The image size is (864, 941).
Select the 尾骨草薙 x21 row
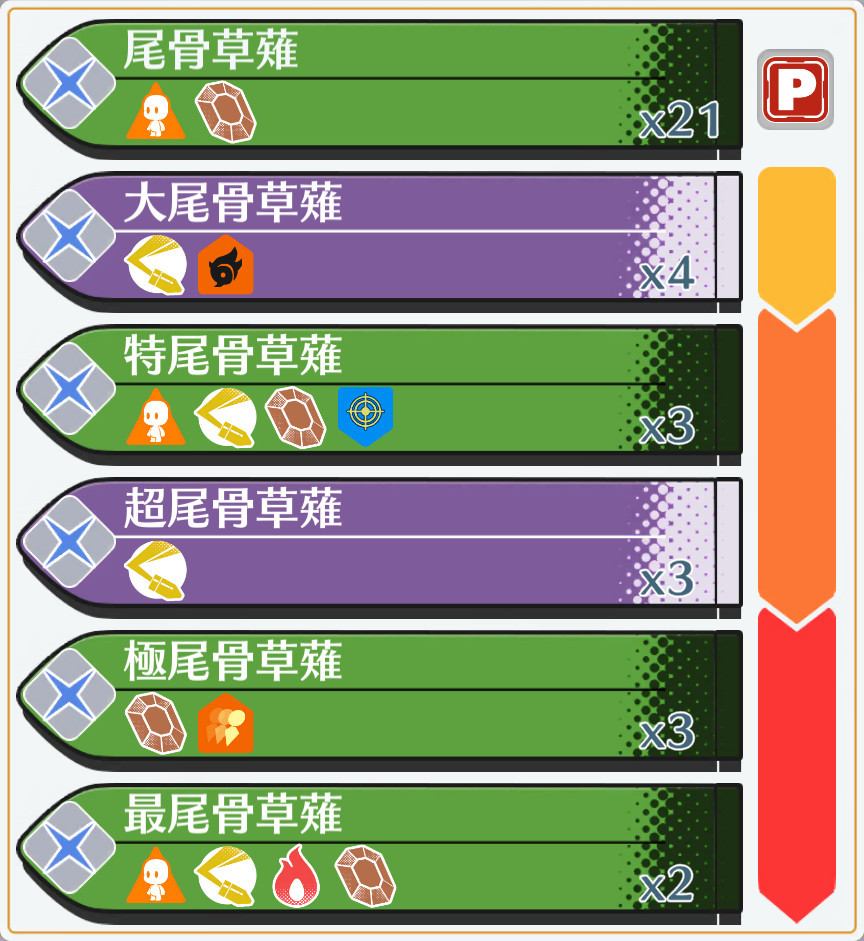(x=380, y=85)
